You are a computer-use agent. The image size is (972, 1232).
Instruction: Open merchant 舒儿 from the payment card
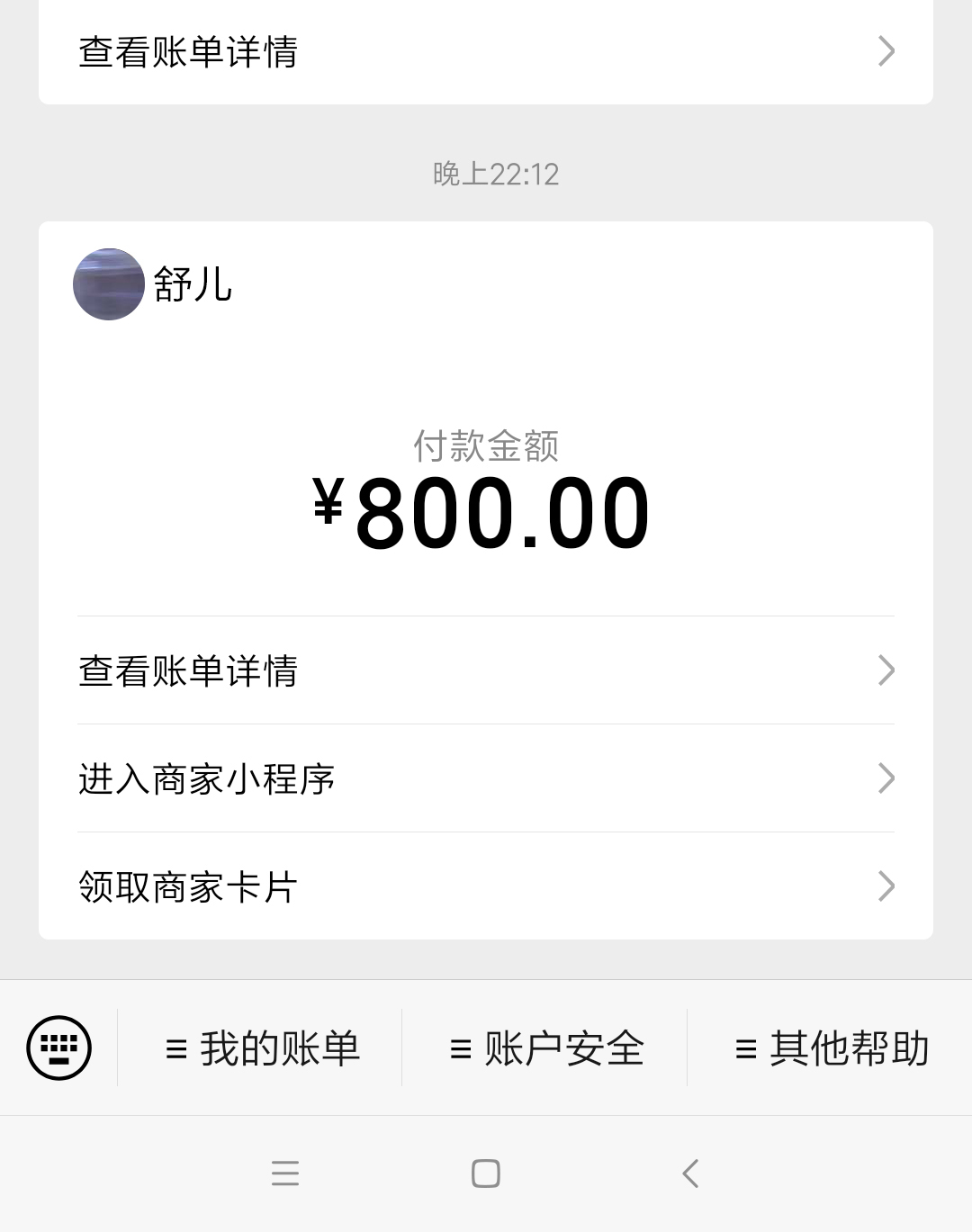coord(154,284)
